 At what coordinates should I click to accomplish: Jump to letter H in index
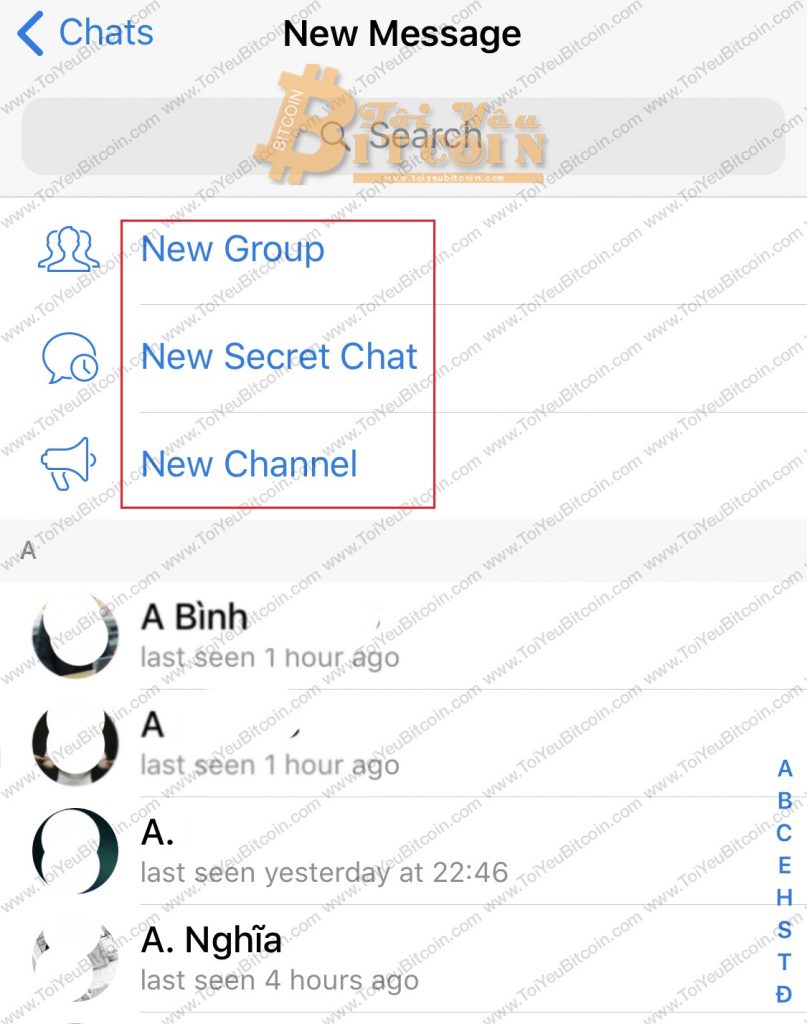coord(785,898)
